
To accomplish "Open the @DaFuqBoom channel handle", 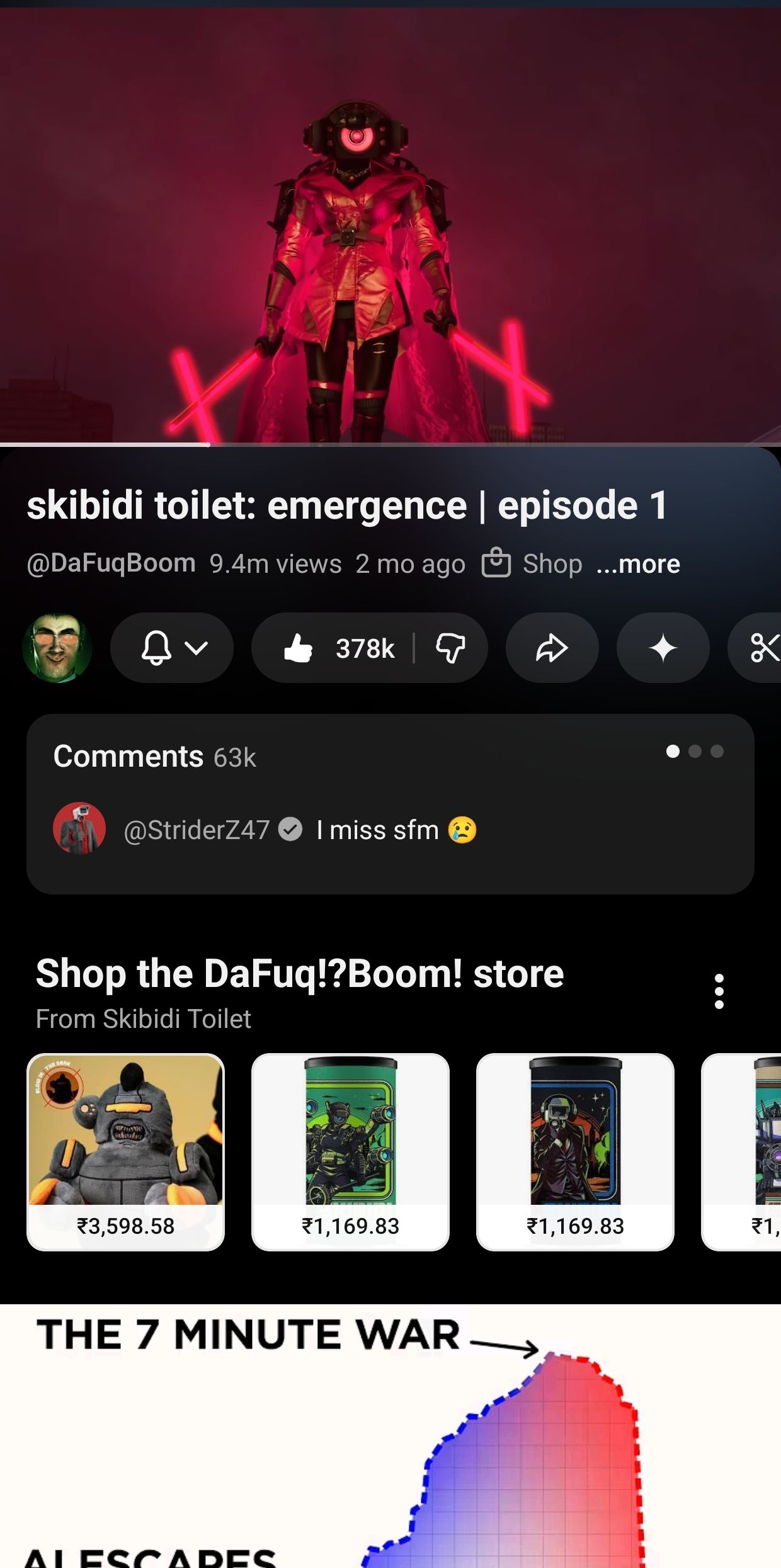I will [x=111, y=563].
